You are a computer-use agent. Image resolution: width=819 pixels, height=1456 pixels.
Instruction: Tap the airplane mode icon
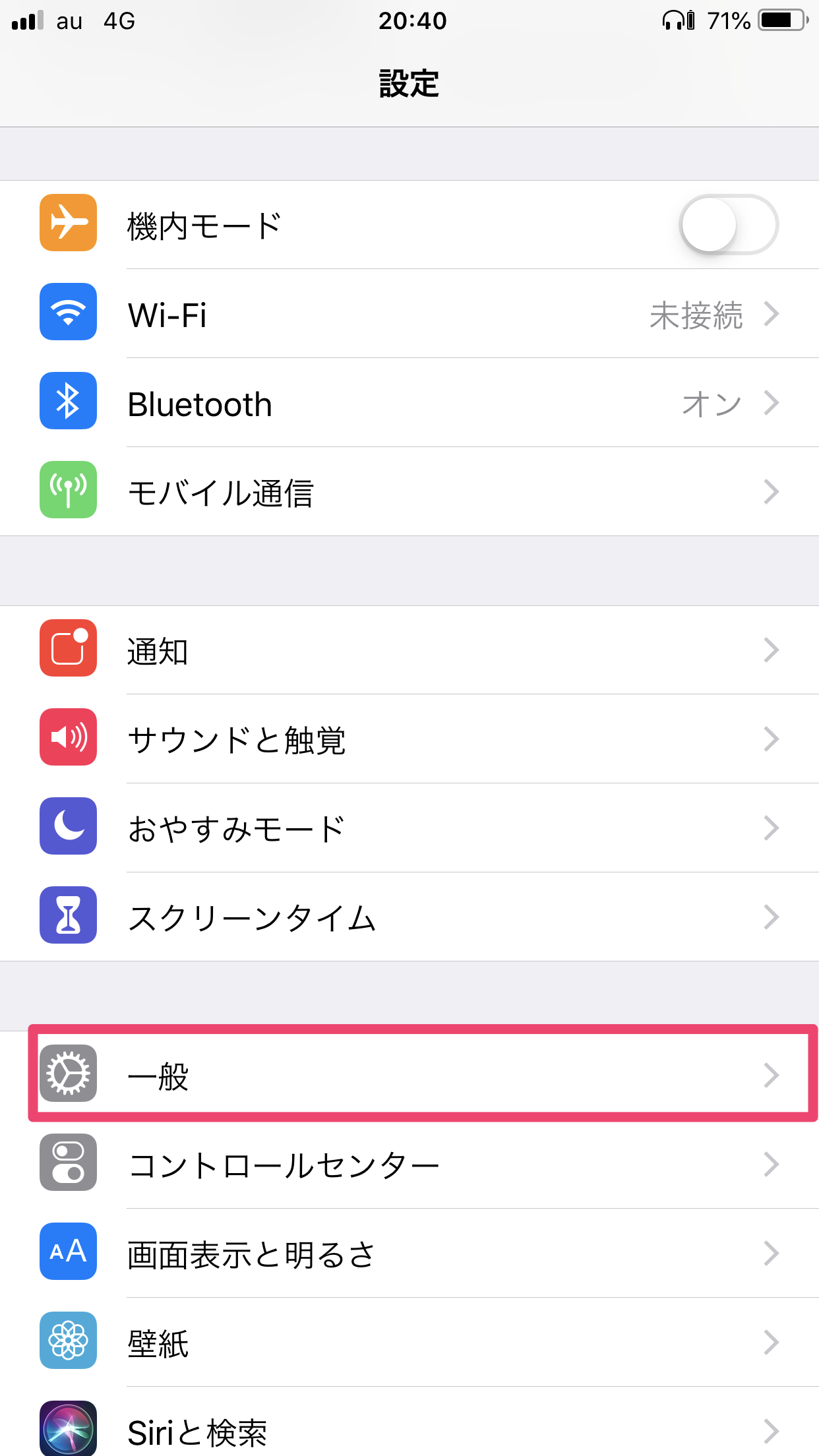[68, 224]
